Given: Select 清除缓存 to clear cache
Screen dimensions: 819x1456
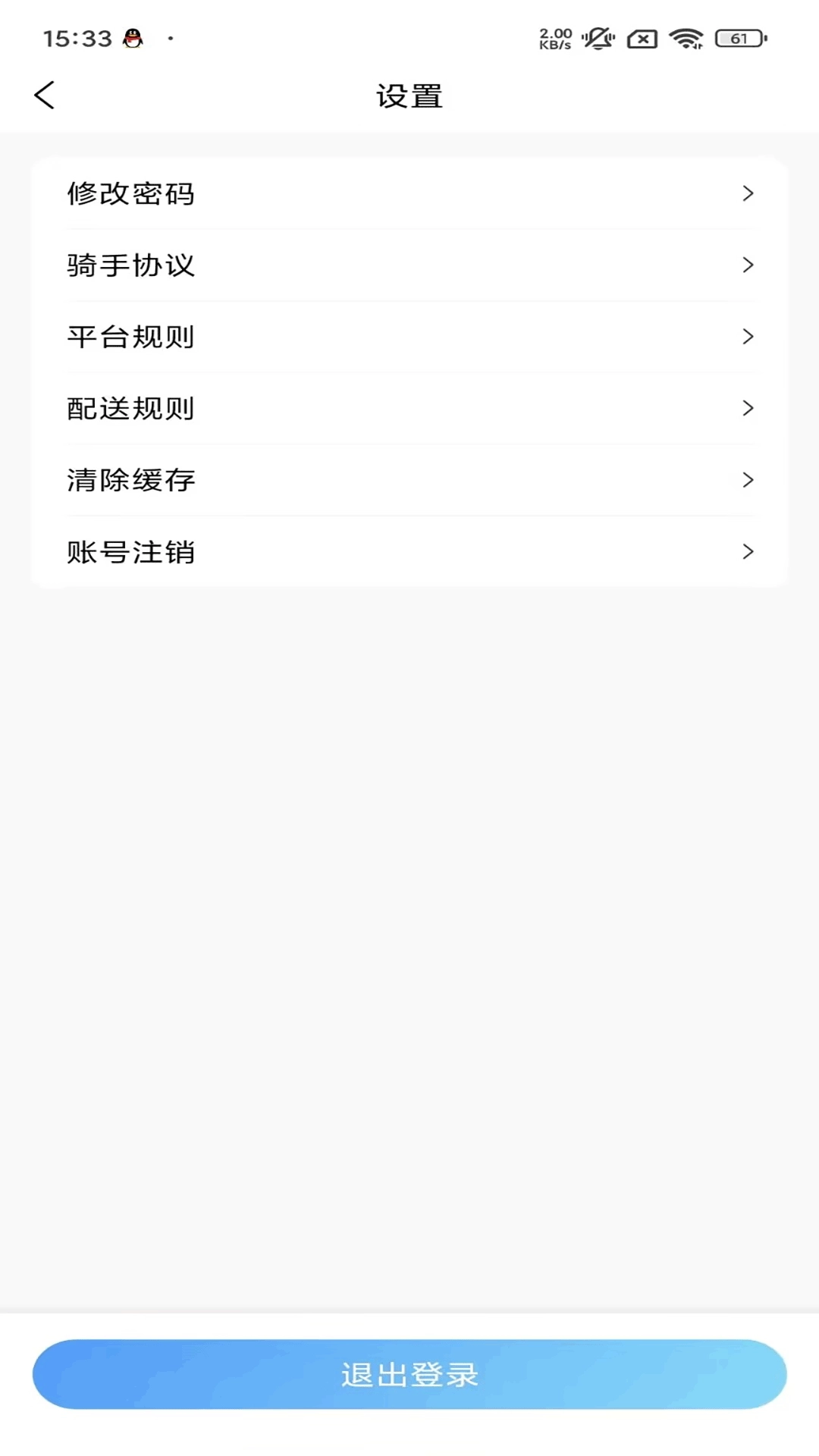Looking at the screenshot, I should (x=130, y=480).
